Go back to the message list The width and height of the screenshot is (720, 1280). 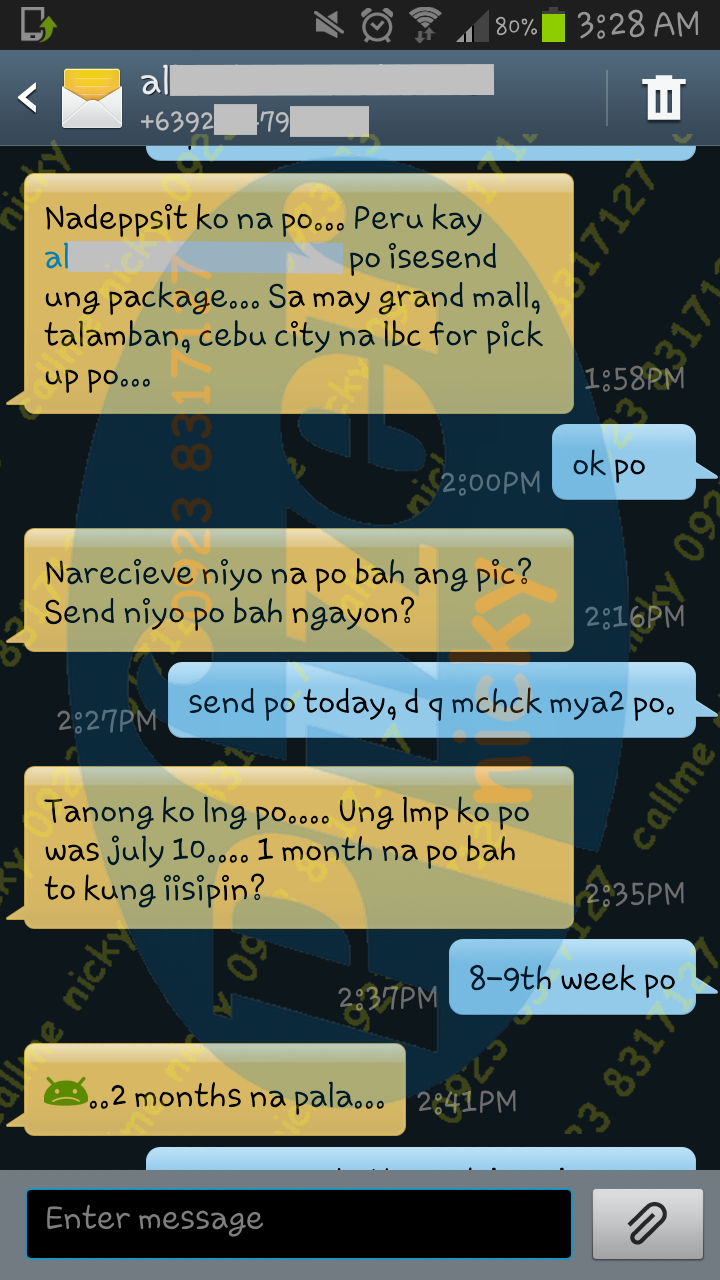(x=28, y=98)
